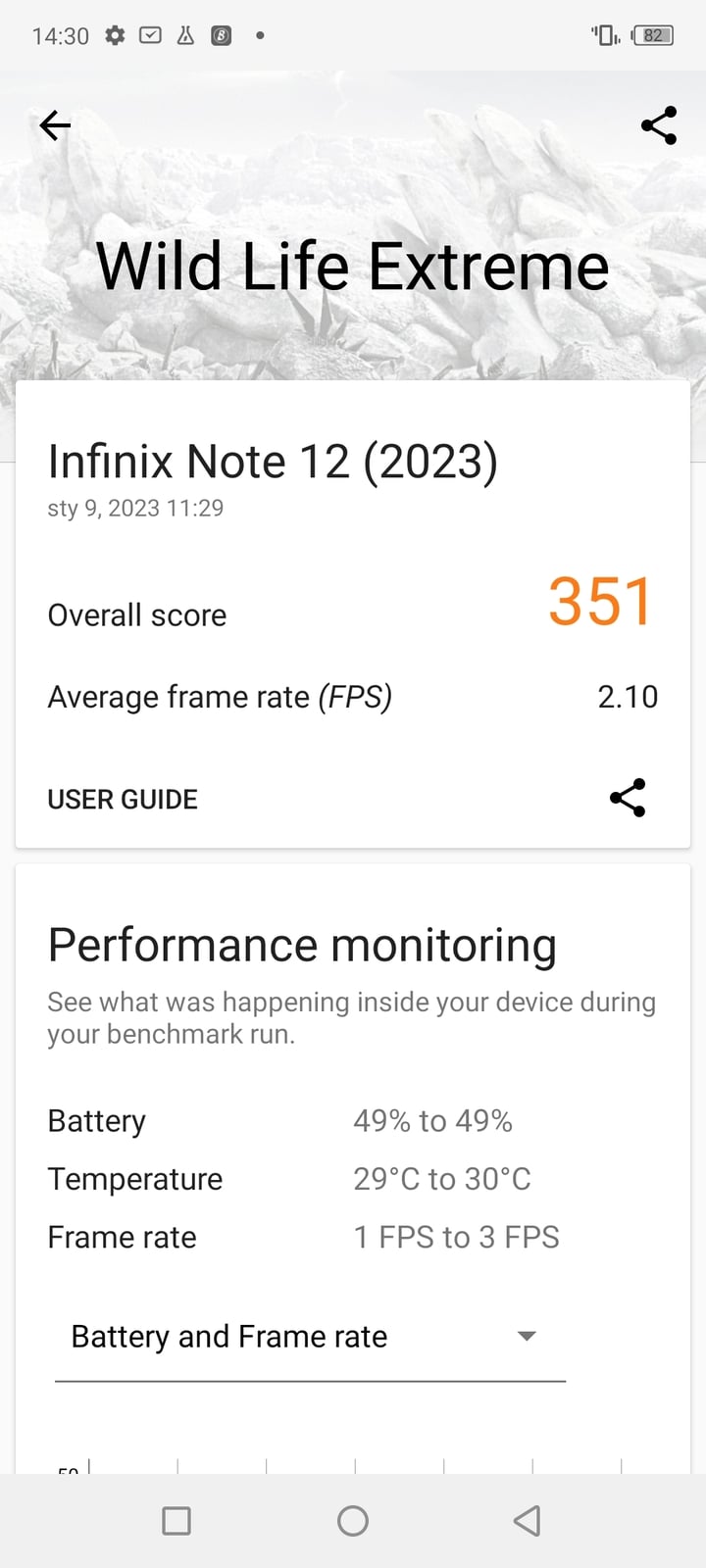This screenshot has width=706, height=1568.
Task: Tap the system home button
Action: [x=353, y=1521]
